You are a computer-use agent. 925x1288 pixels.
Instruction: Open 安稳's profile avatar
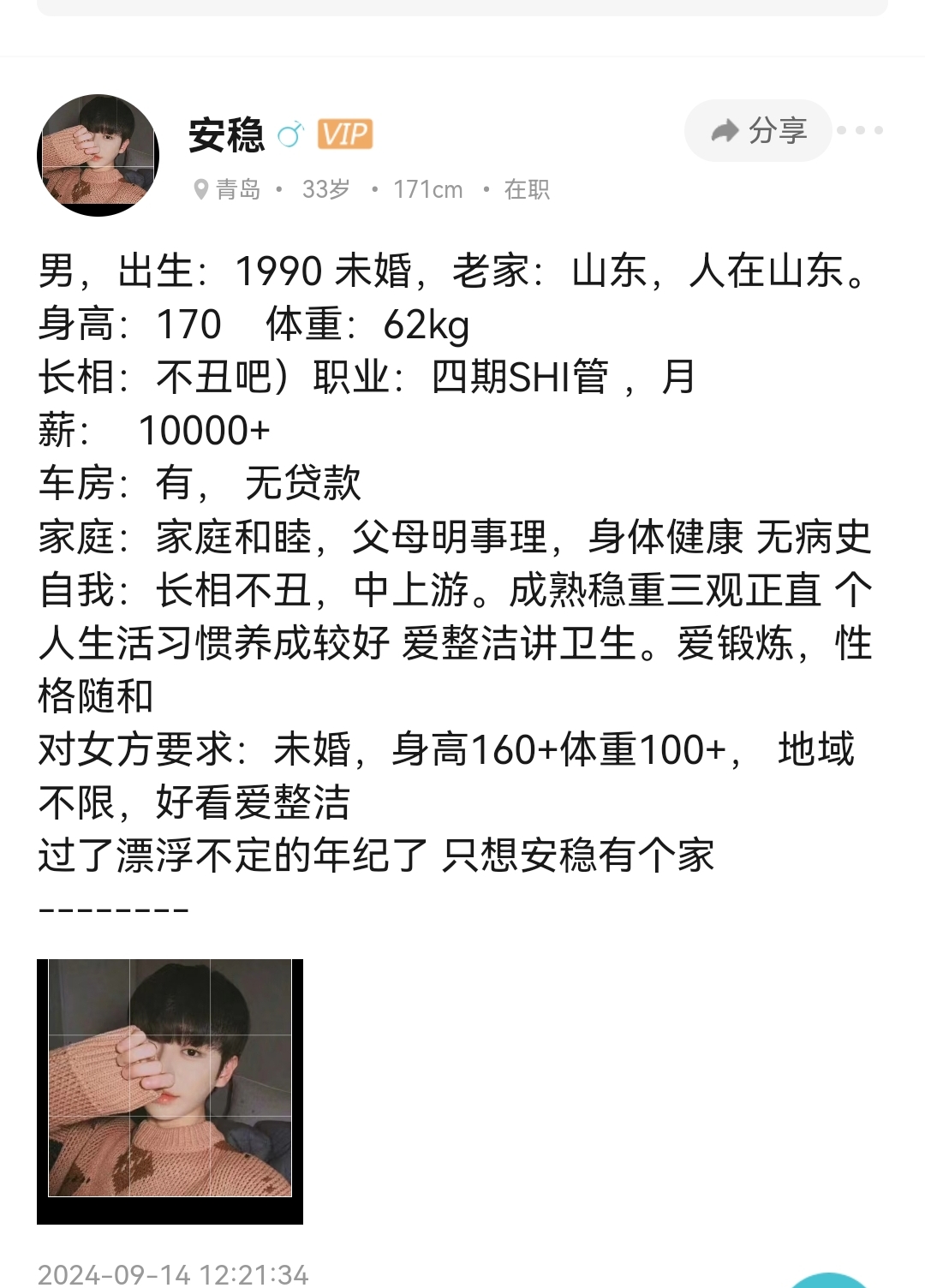[98, 155]
